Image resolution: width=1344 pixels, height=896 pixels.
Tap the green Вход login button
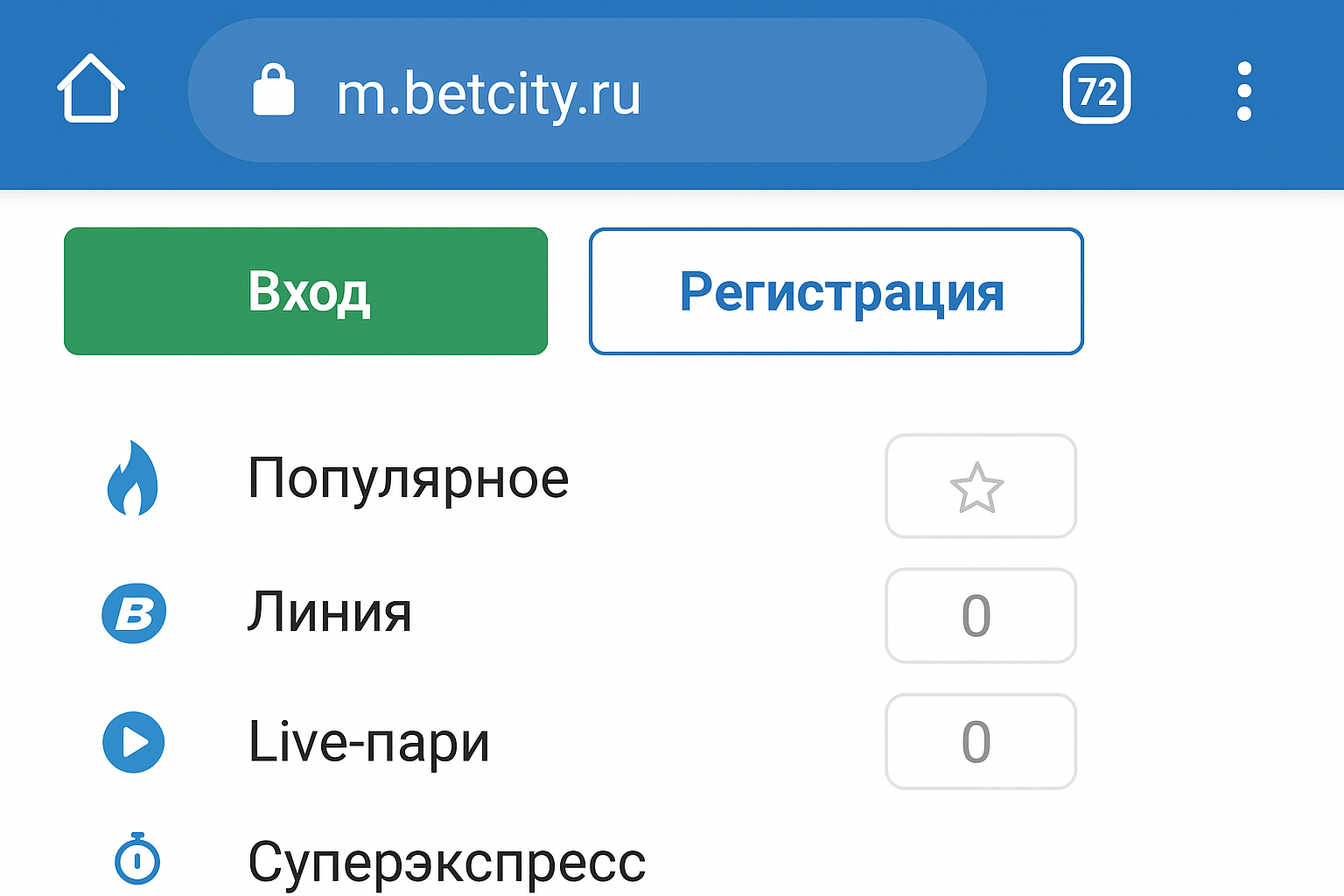(305, 291)
